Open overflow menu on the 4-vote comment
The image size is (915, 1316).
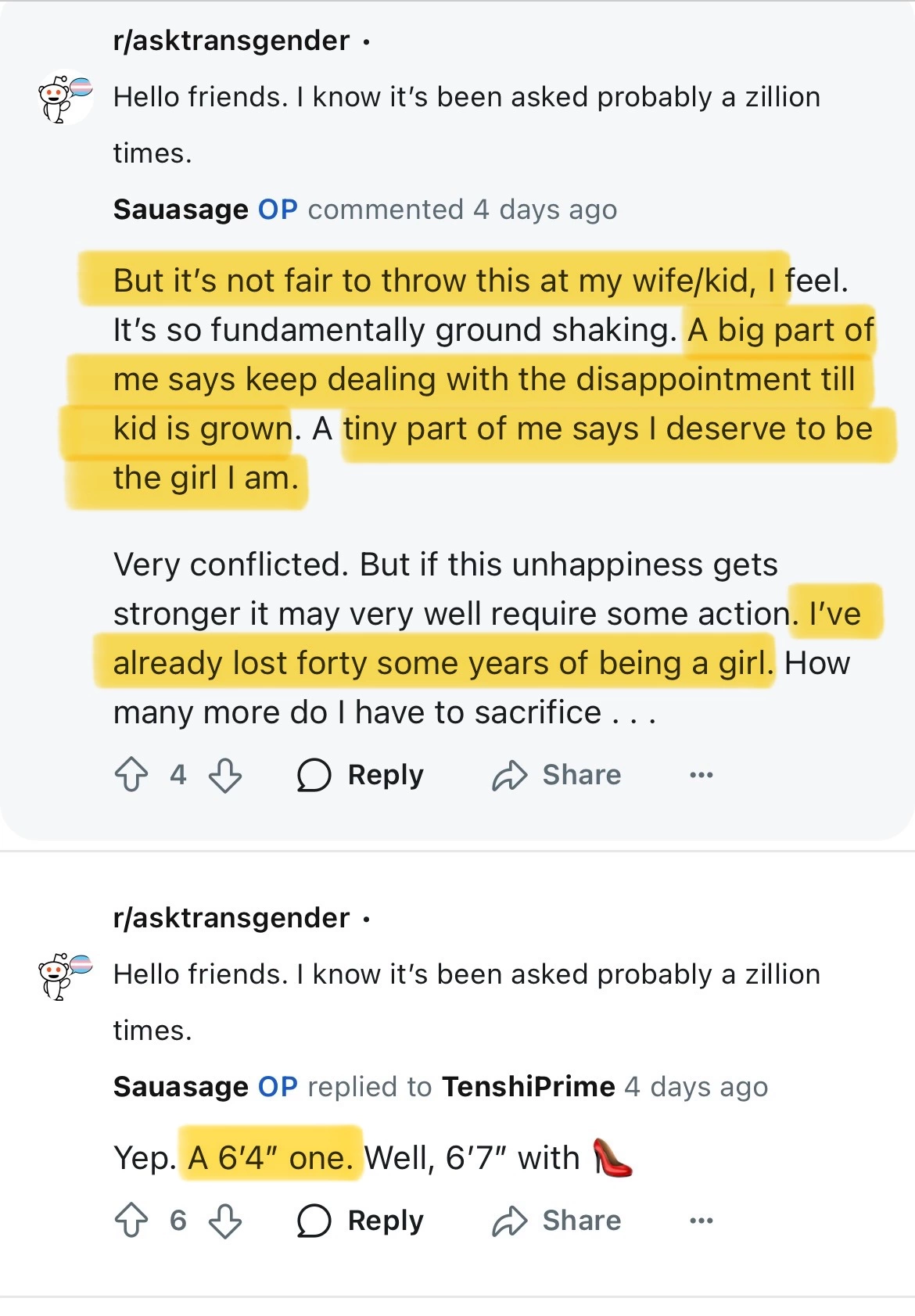(x=701, y=775)
